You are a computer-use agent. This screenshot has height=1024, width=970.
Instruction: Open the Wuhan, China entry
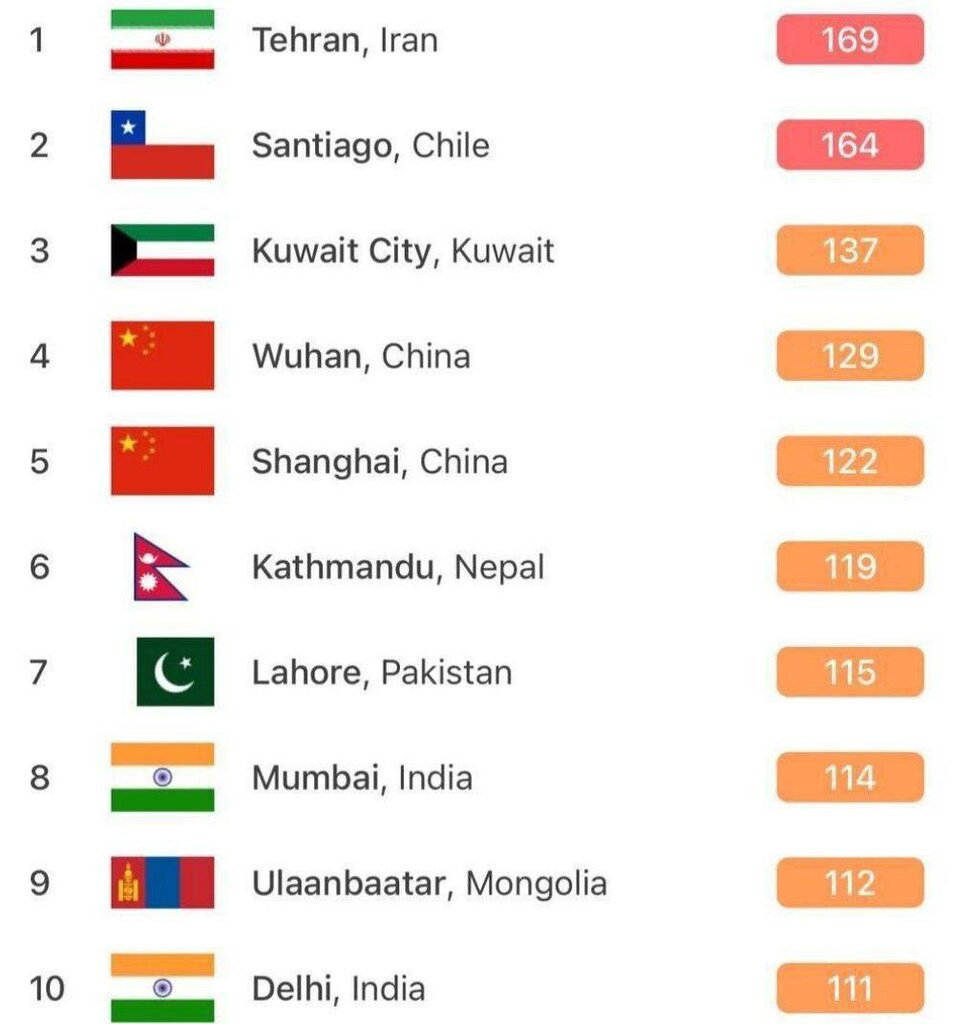pos(360,356)
